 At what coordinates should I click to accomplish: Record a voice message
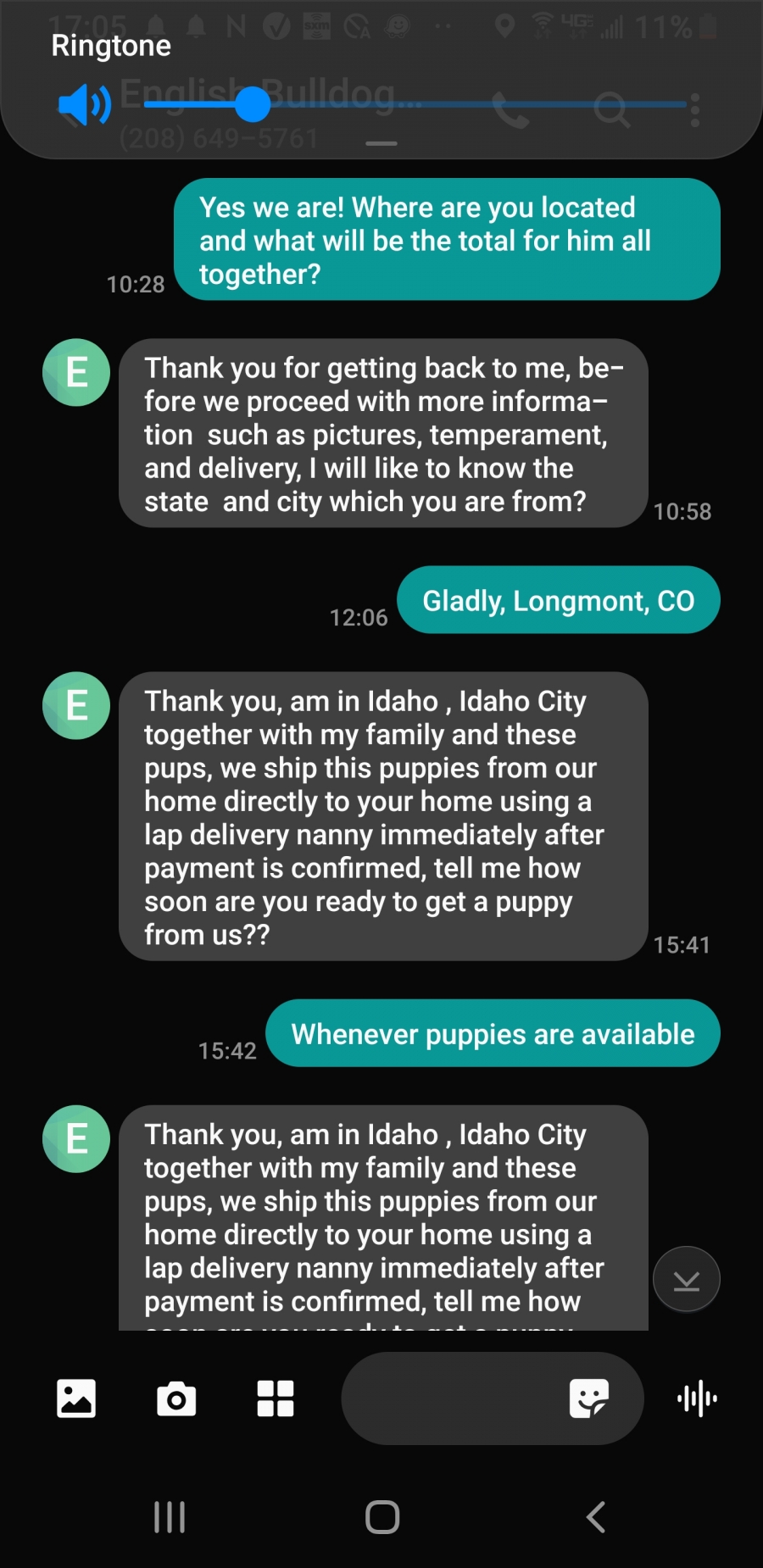pos(698,1398)
